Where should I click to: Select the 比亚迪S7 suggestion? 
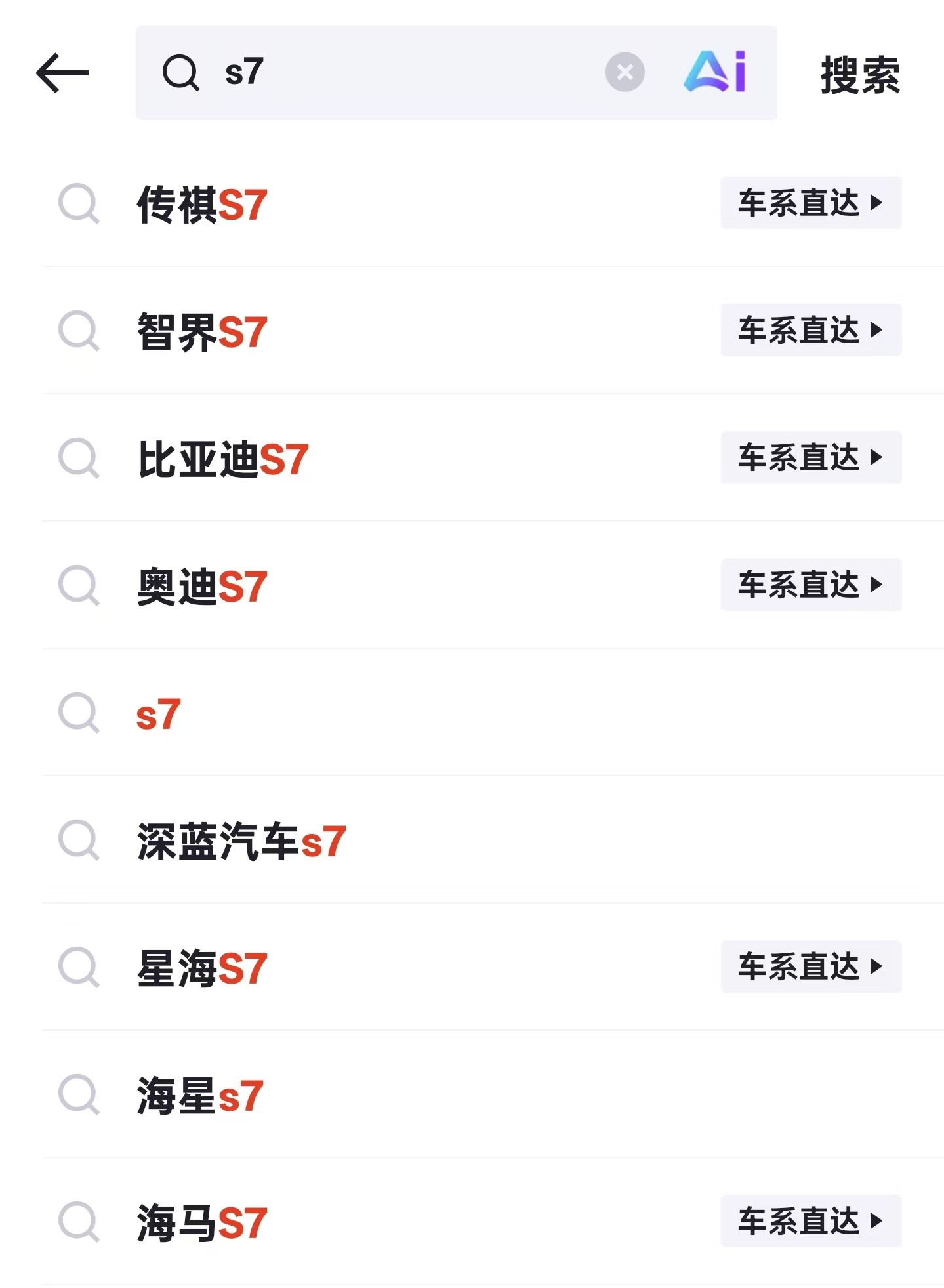(x=223, y=459)
